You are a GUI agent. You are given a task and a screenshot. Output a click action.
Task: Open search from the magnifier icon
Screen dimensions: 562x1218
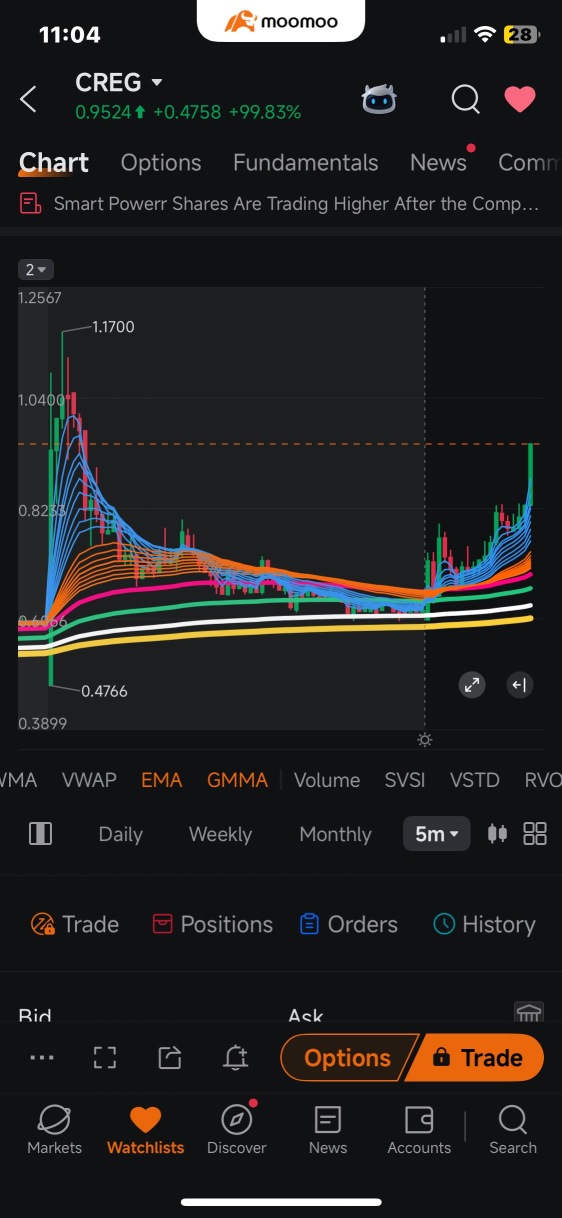465,99
